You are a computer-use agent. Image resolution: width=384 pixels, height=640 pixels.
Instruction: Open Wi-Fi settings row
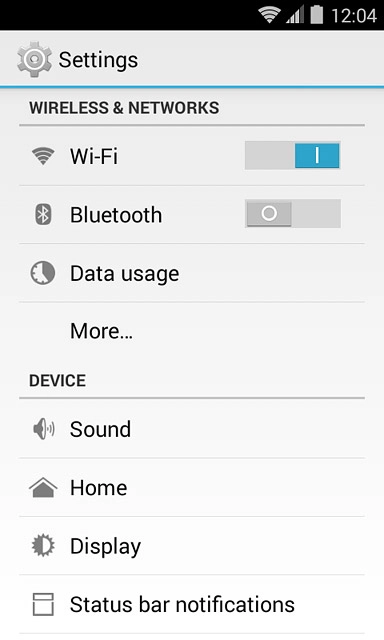(192, 156)
